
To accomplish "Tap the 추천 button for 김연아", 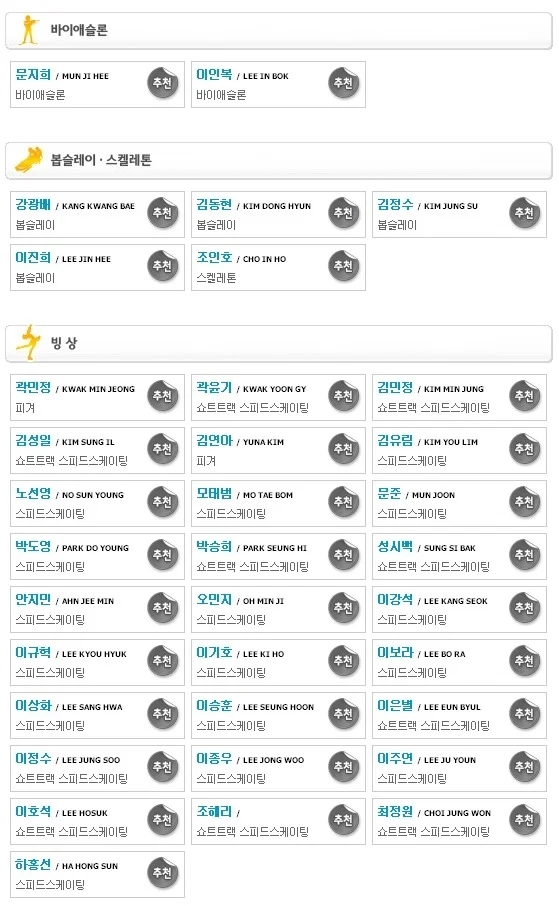I will 343,449.
